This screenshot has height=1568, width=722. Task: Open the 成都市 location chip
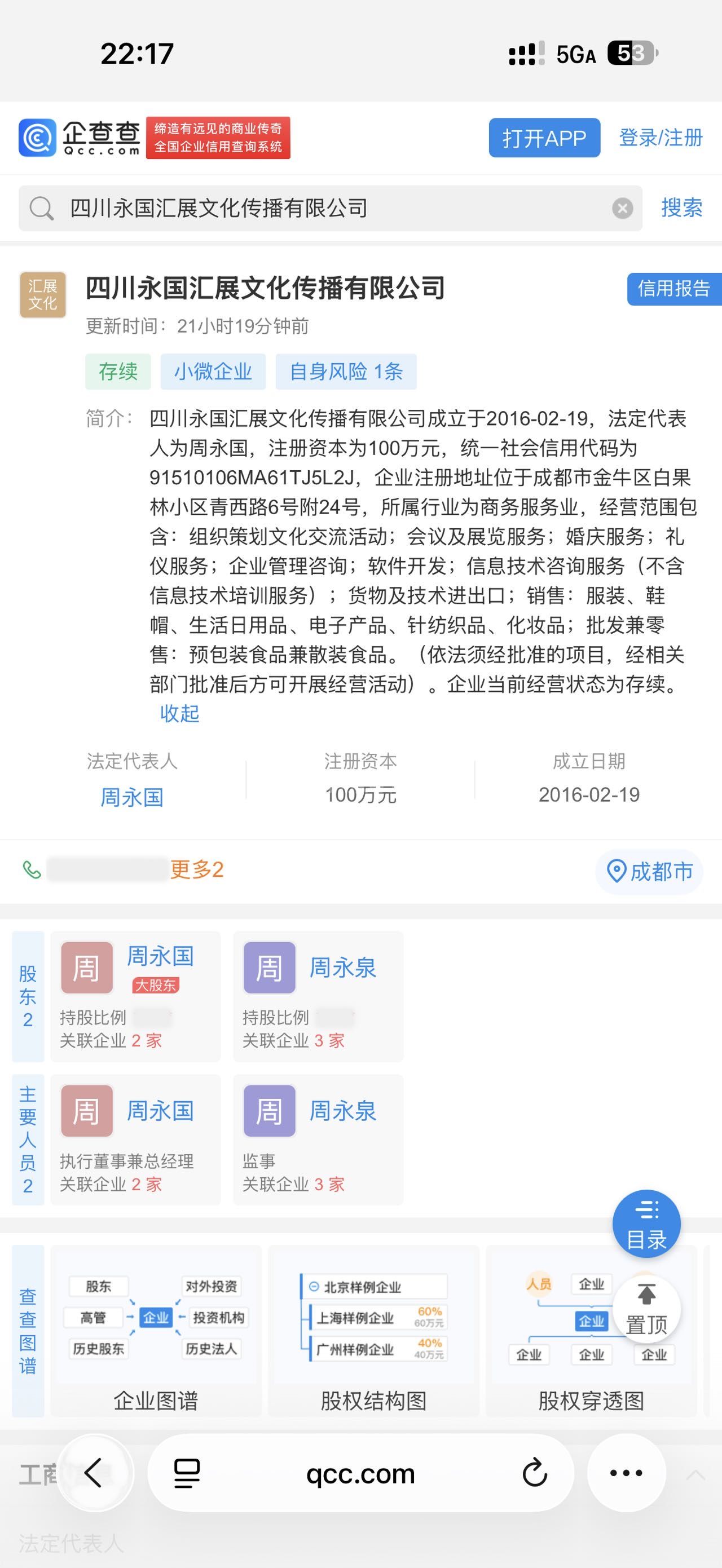tap(650, 872)
